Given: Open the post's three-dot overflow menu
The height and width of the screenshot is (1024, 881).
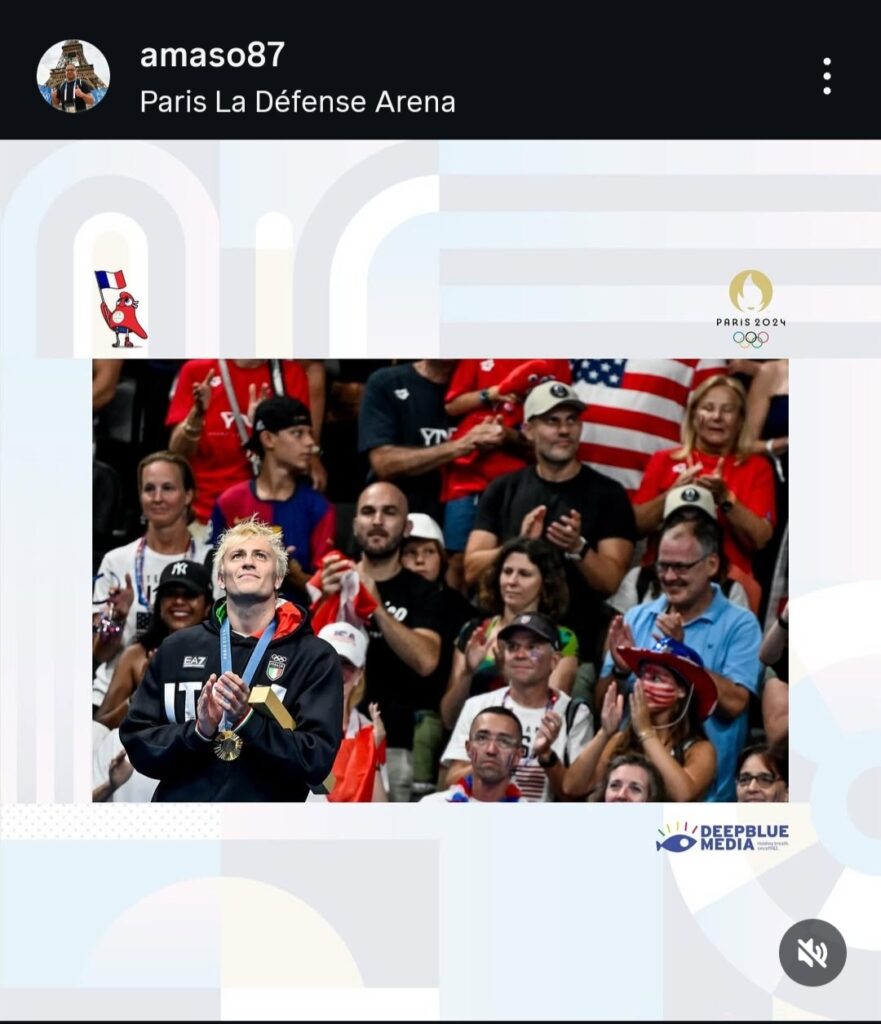Looking at the screenshot, I should click(826, 76).
